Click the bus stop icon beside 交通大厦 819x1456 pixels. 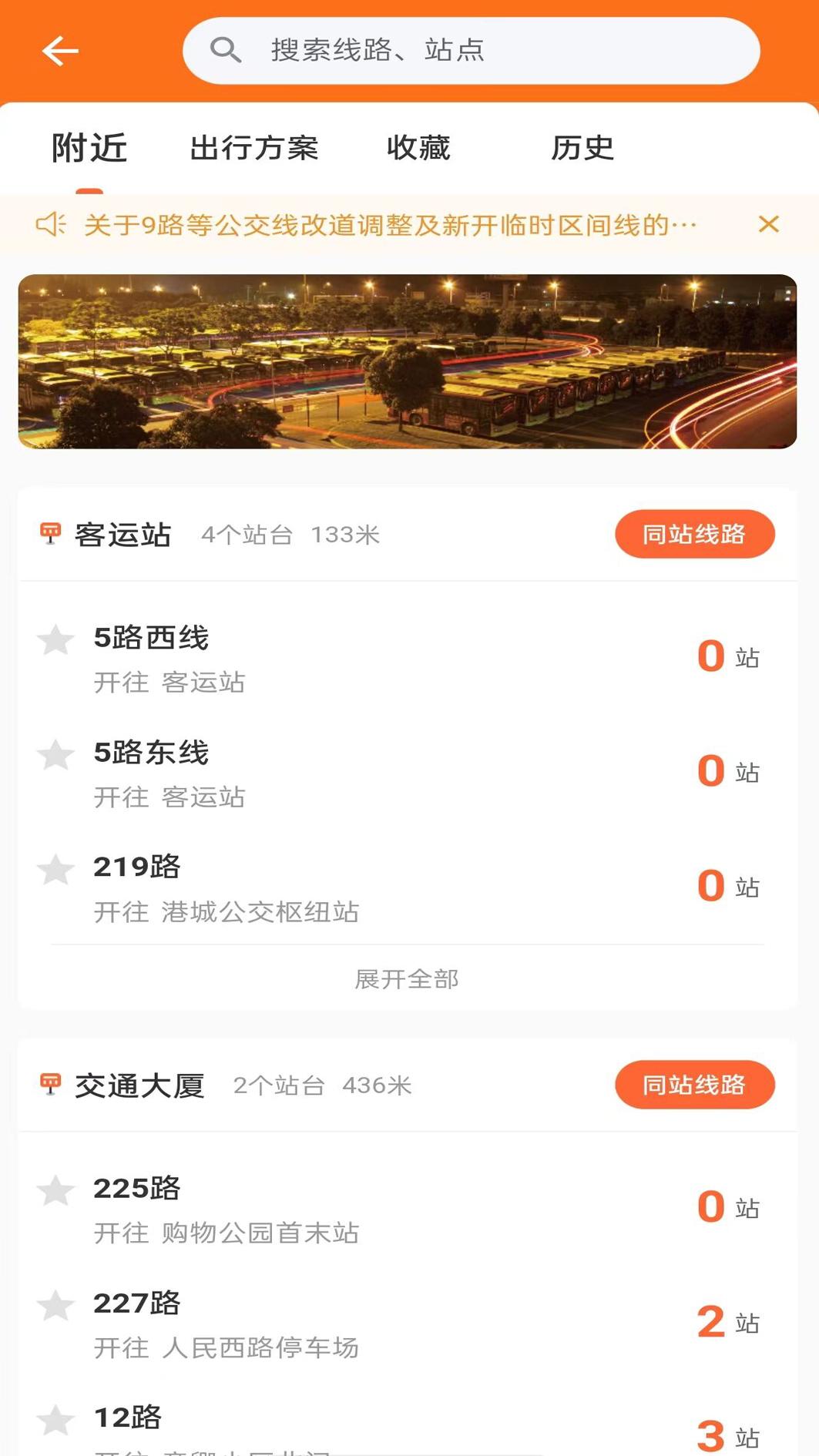click(x=49, y=1085)
